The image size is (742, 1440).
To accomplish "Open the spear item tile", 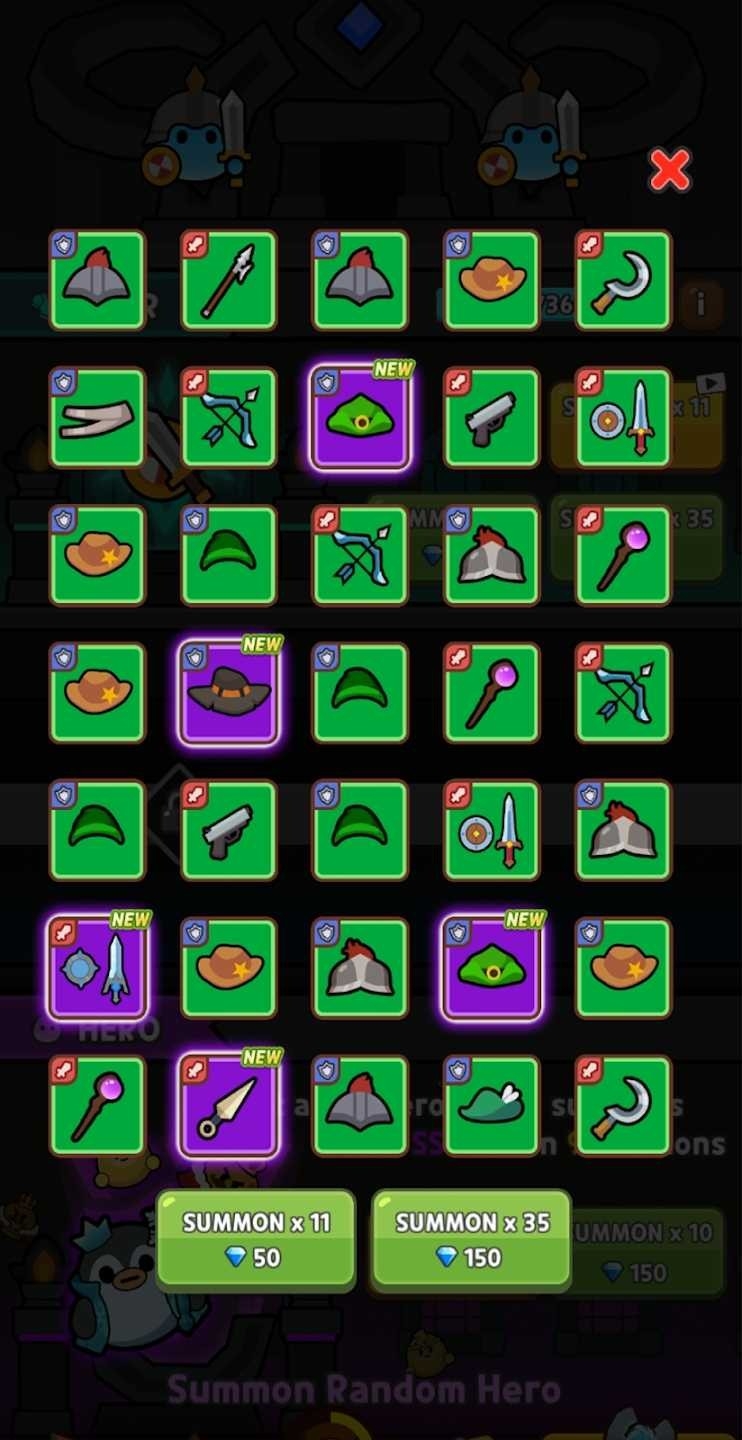I will point(229,280).
